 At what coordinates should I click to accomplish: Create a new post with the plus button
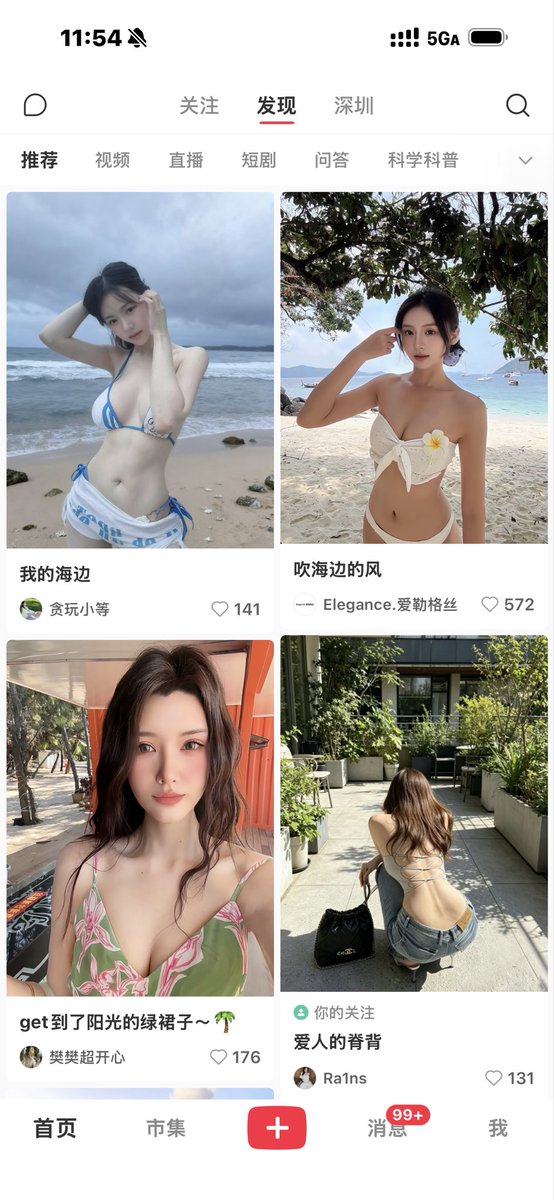click(x=277, y=1128)
